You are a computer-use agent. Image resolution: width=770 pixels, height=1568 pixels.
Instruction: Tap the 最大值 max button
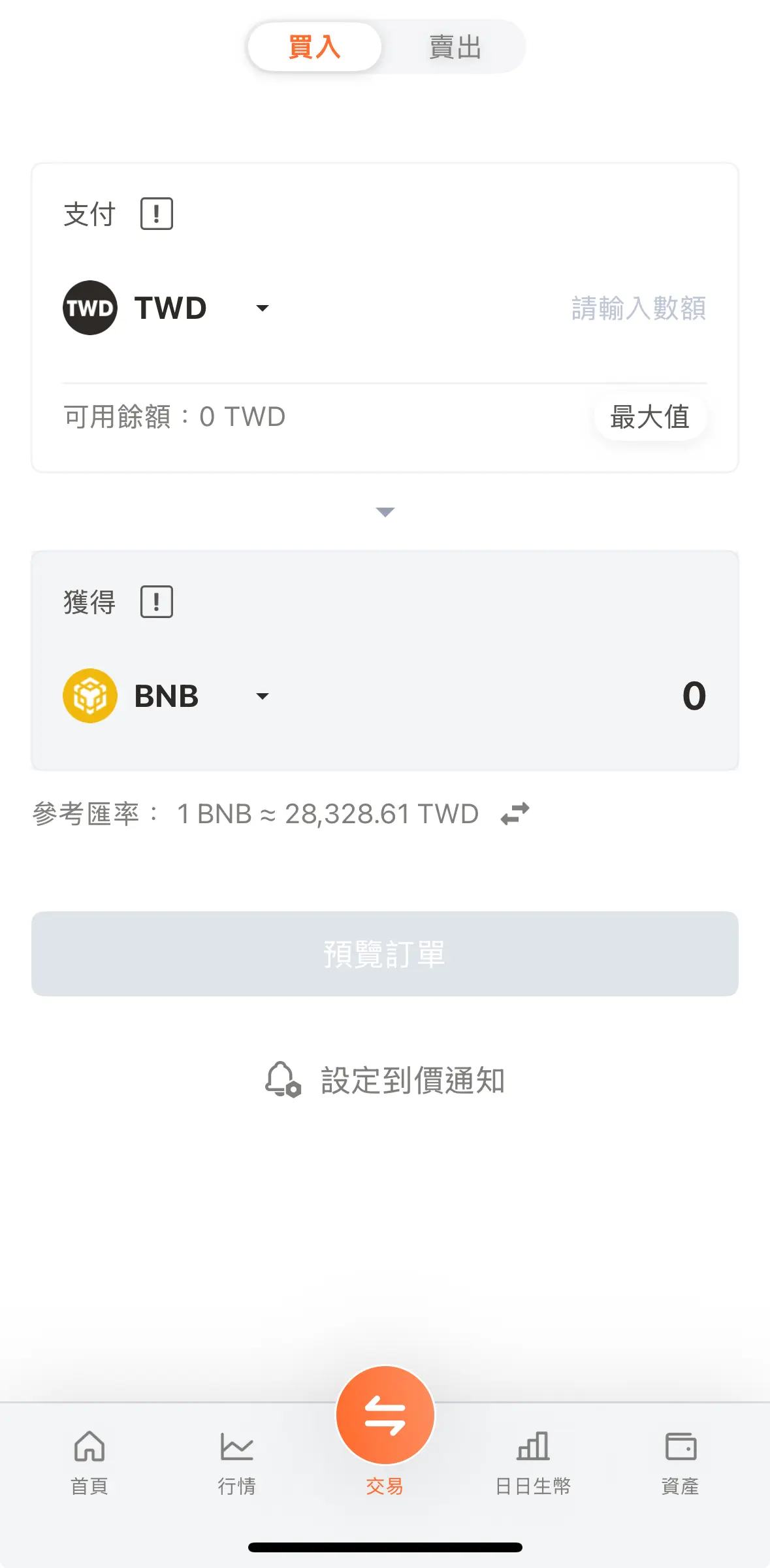(650, 417)
